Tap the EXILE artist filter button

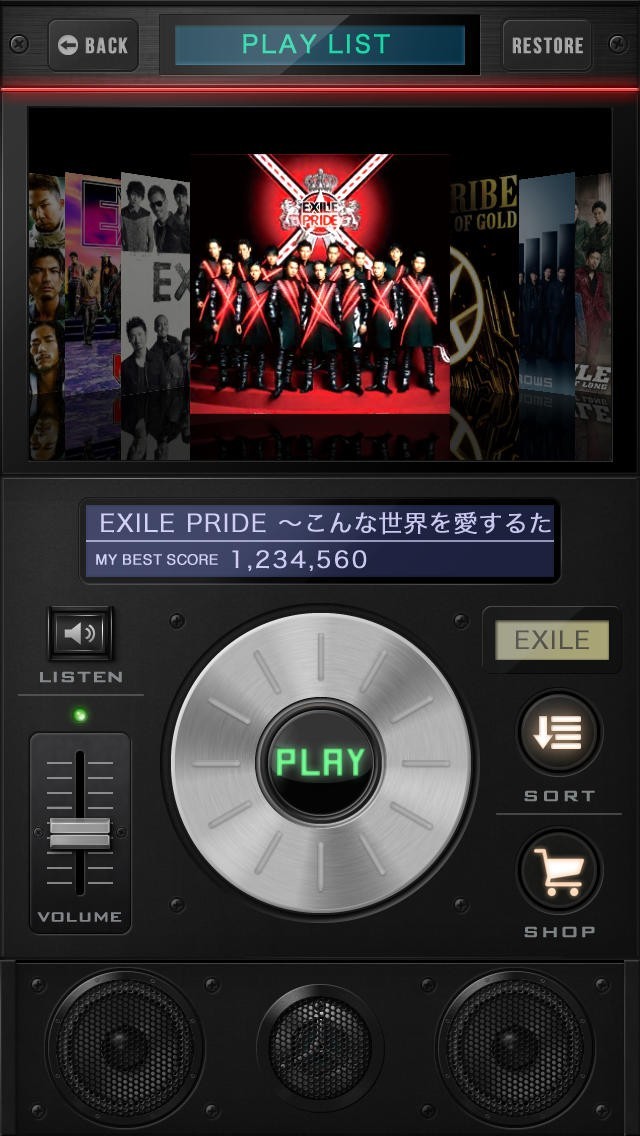click(552, 641)
